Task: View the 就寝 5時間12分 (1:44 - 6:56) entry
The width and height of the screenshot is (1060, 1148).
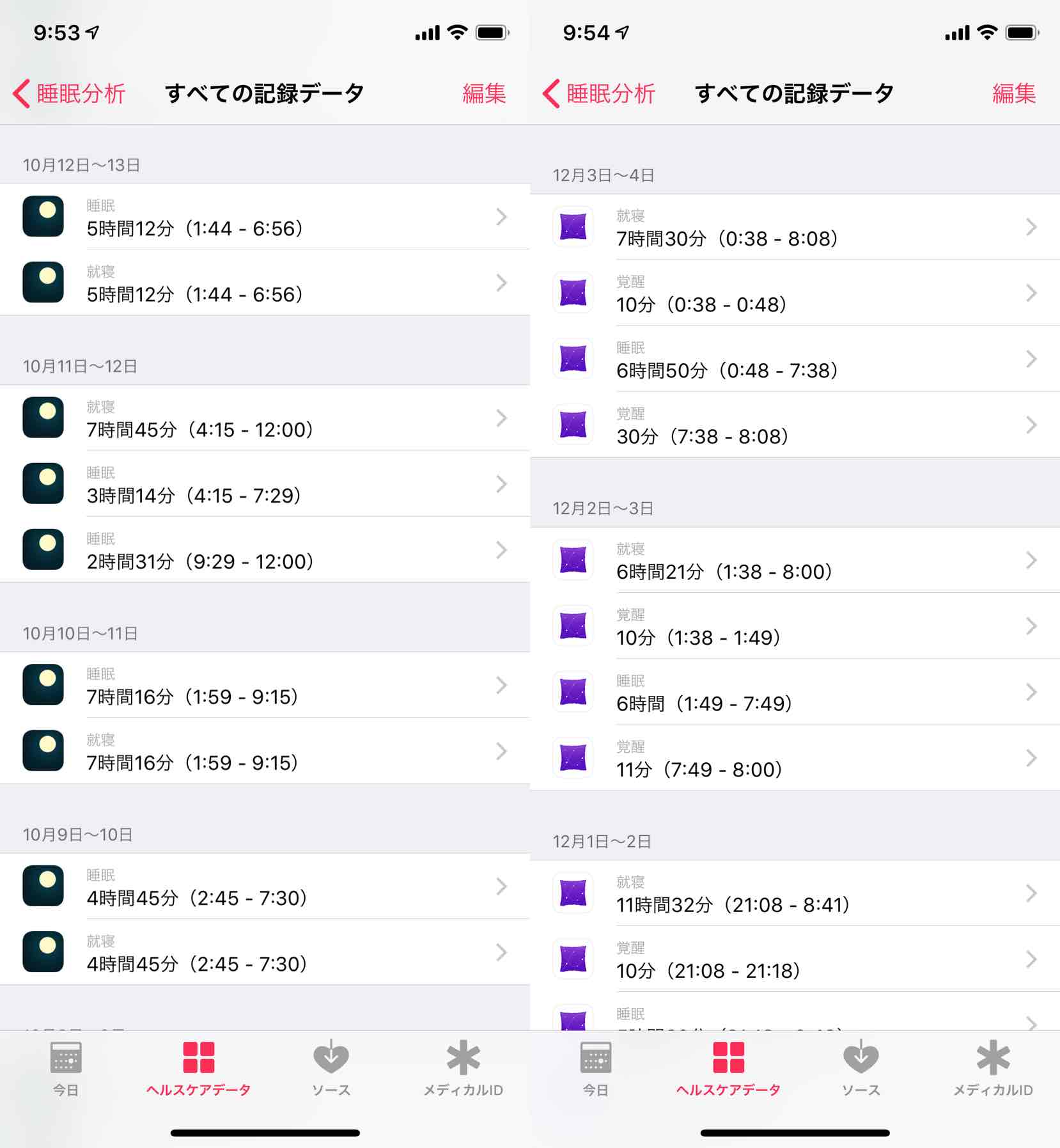Action: (x=265, y=283)
